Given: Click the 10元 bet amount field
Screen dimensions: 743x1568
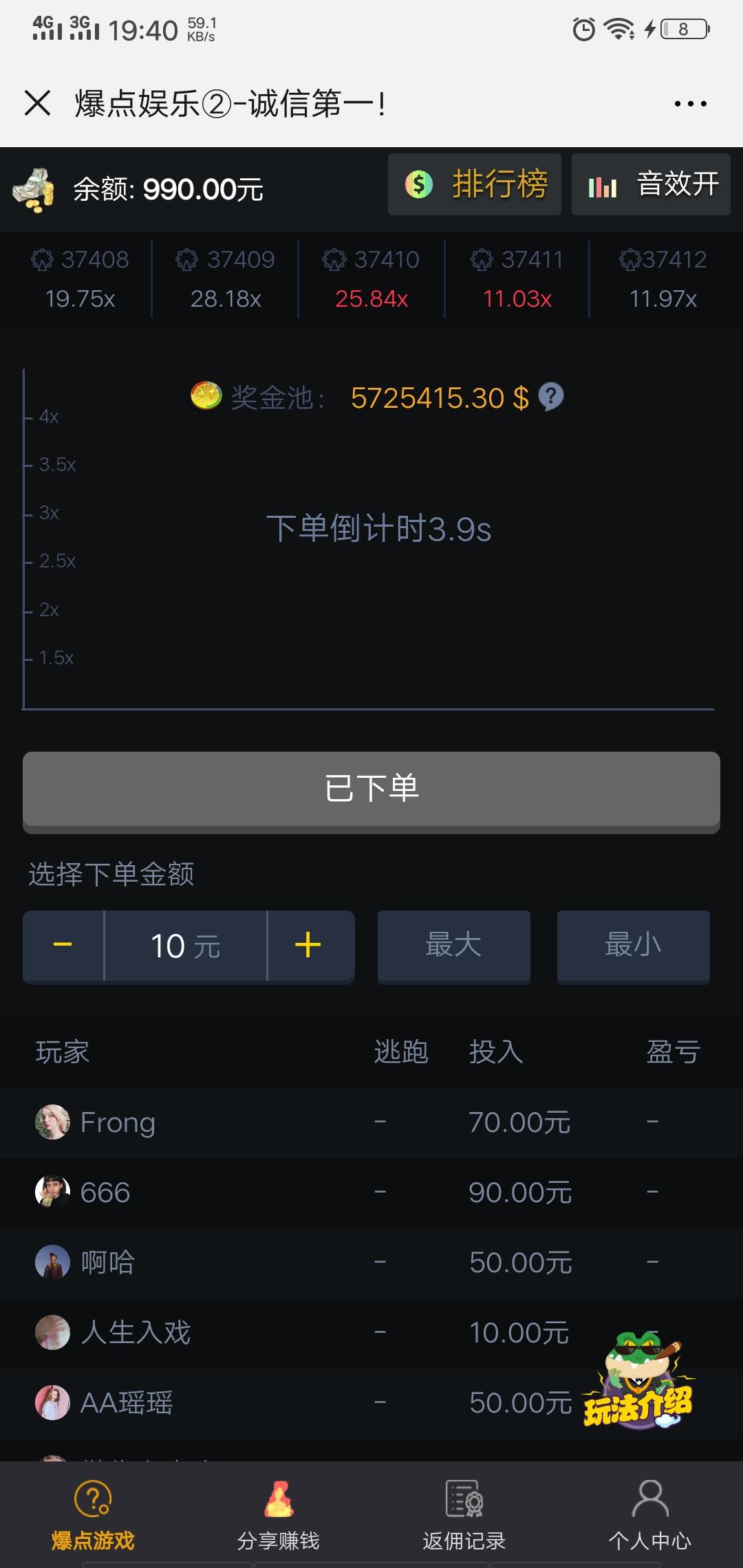Looking at the screenshot, I should (x=184, y=946).
